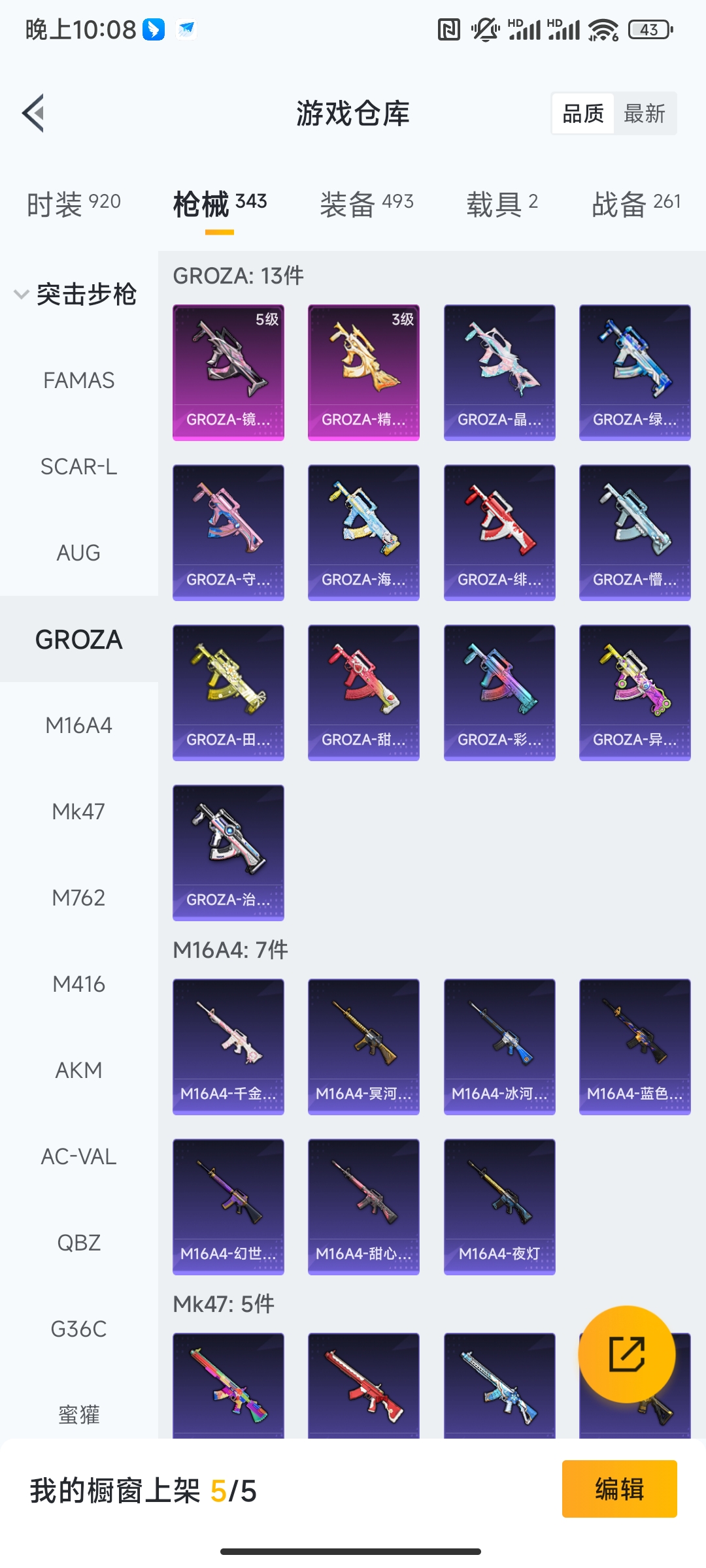The image size is (706, 1568).
Task: Go back from the game warehouse screen
Action: [x=34, y=114]
